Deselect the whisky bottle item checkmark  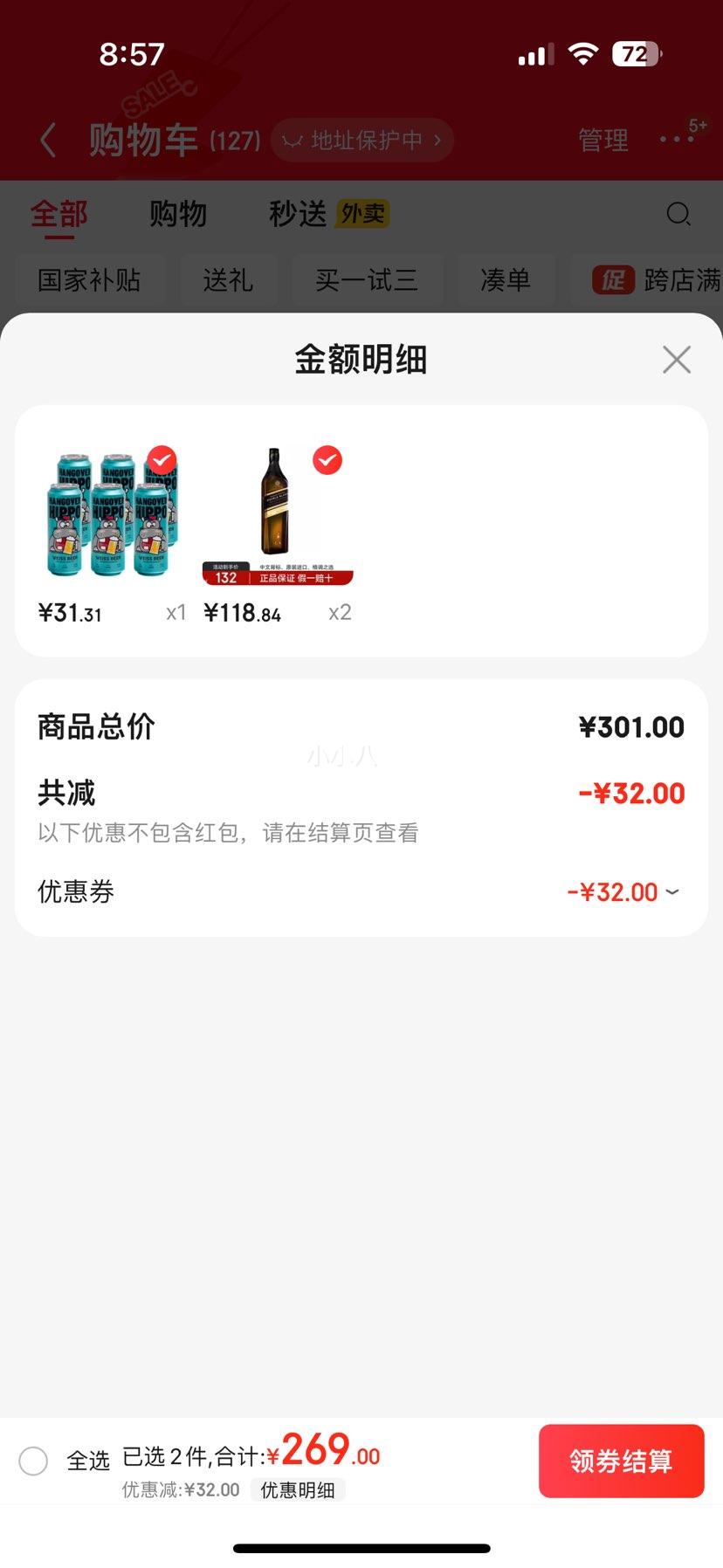click(x=327, y=460)
